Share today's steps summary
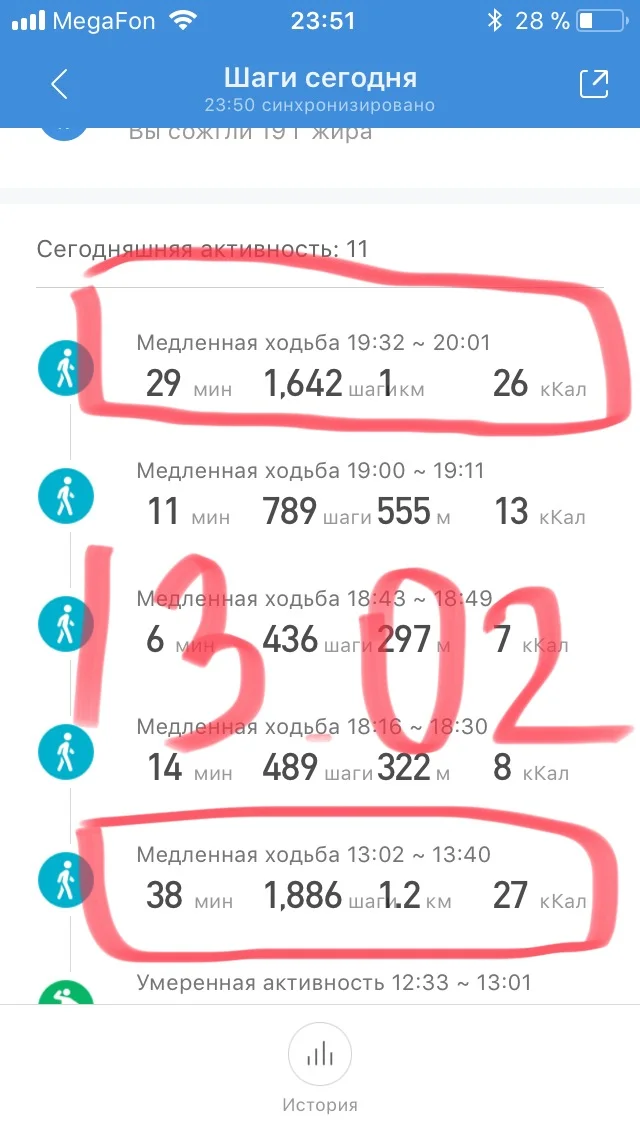640x1136 pixels. pyautogui.click(x=594, y=85)
